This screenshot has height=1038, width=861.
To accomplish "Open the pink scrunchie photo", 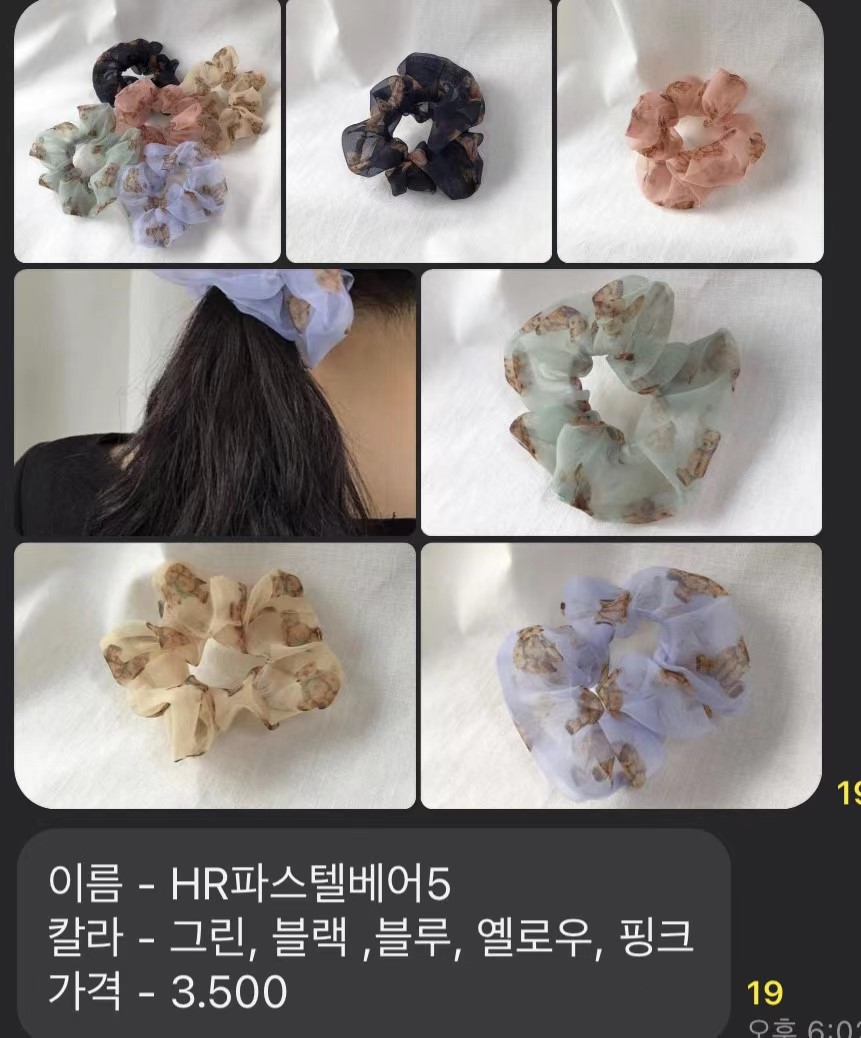I will click(x=690, y=131).
